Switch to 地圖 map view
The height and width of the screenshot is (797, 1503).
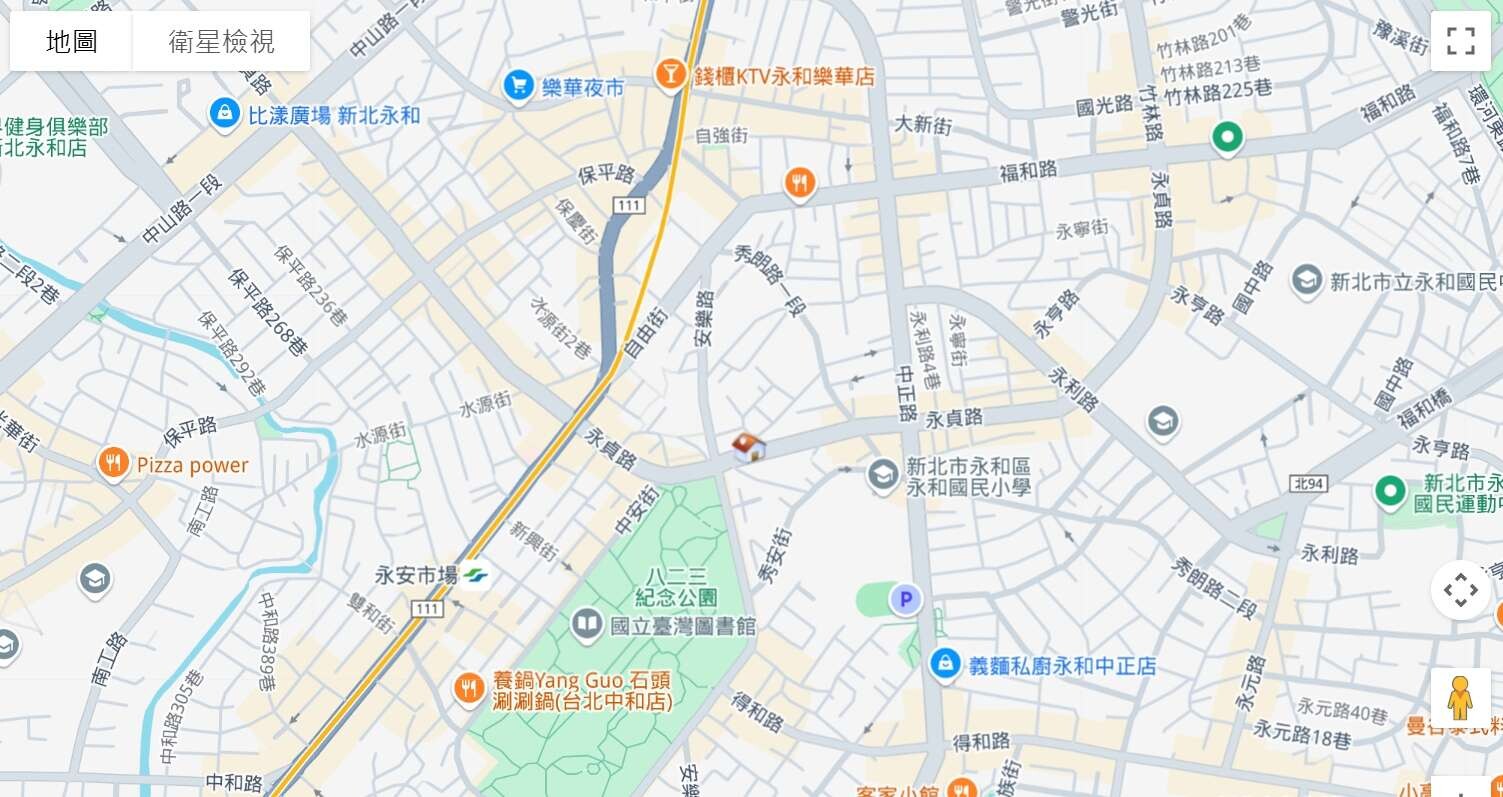(x=71, y=41)
